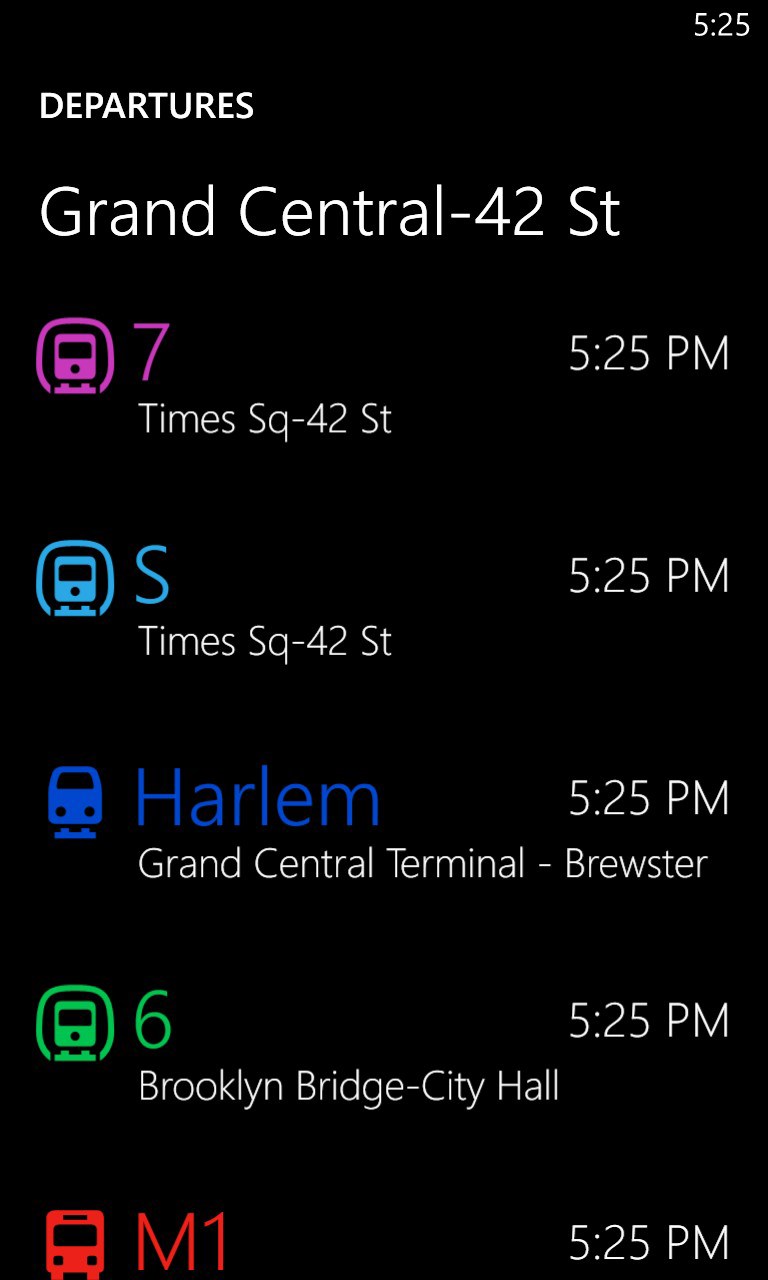Open the 7 train departure to Times Sq-42 St

click(x=384, y=380)
